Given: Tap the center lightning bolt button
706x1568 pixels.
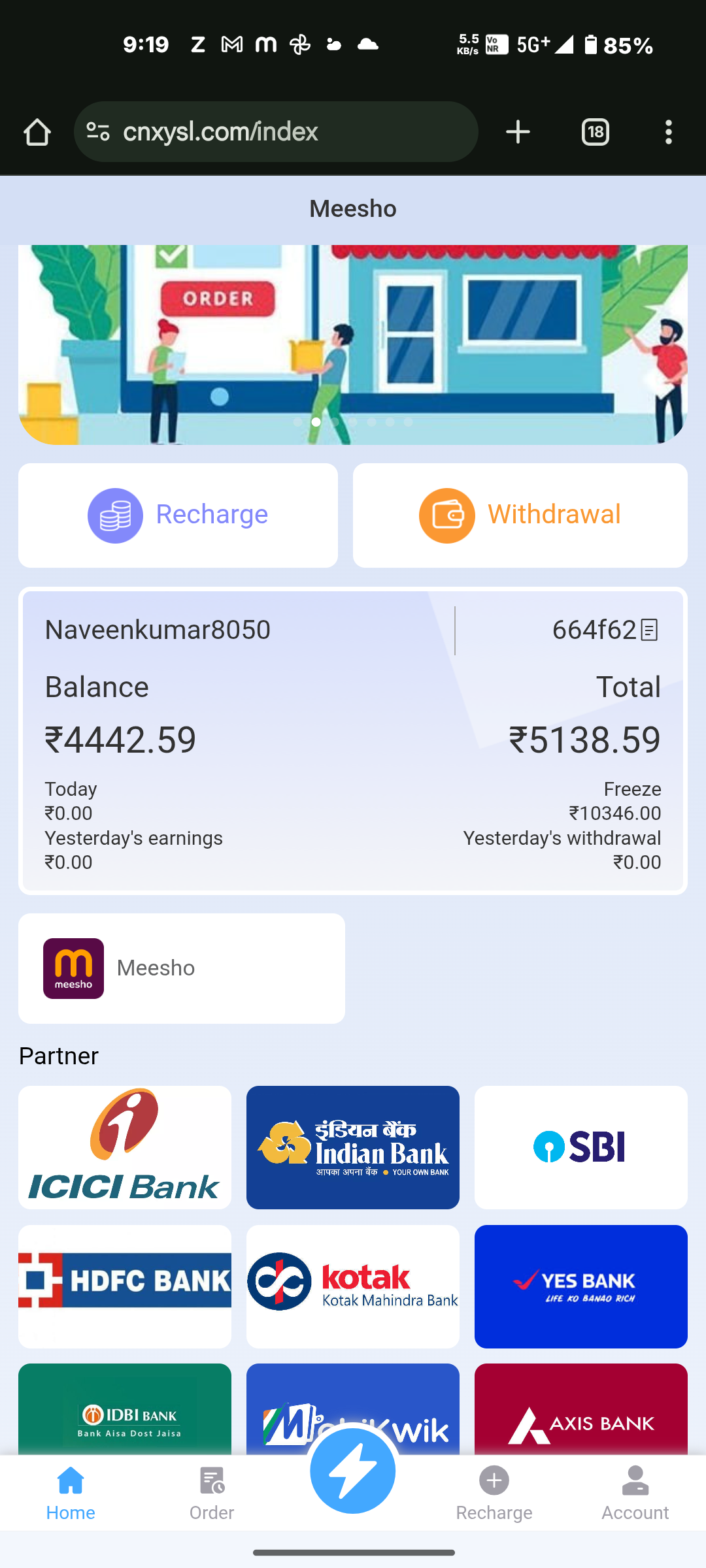Looking at the screenshot, I should point(352,1471).
